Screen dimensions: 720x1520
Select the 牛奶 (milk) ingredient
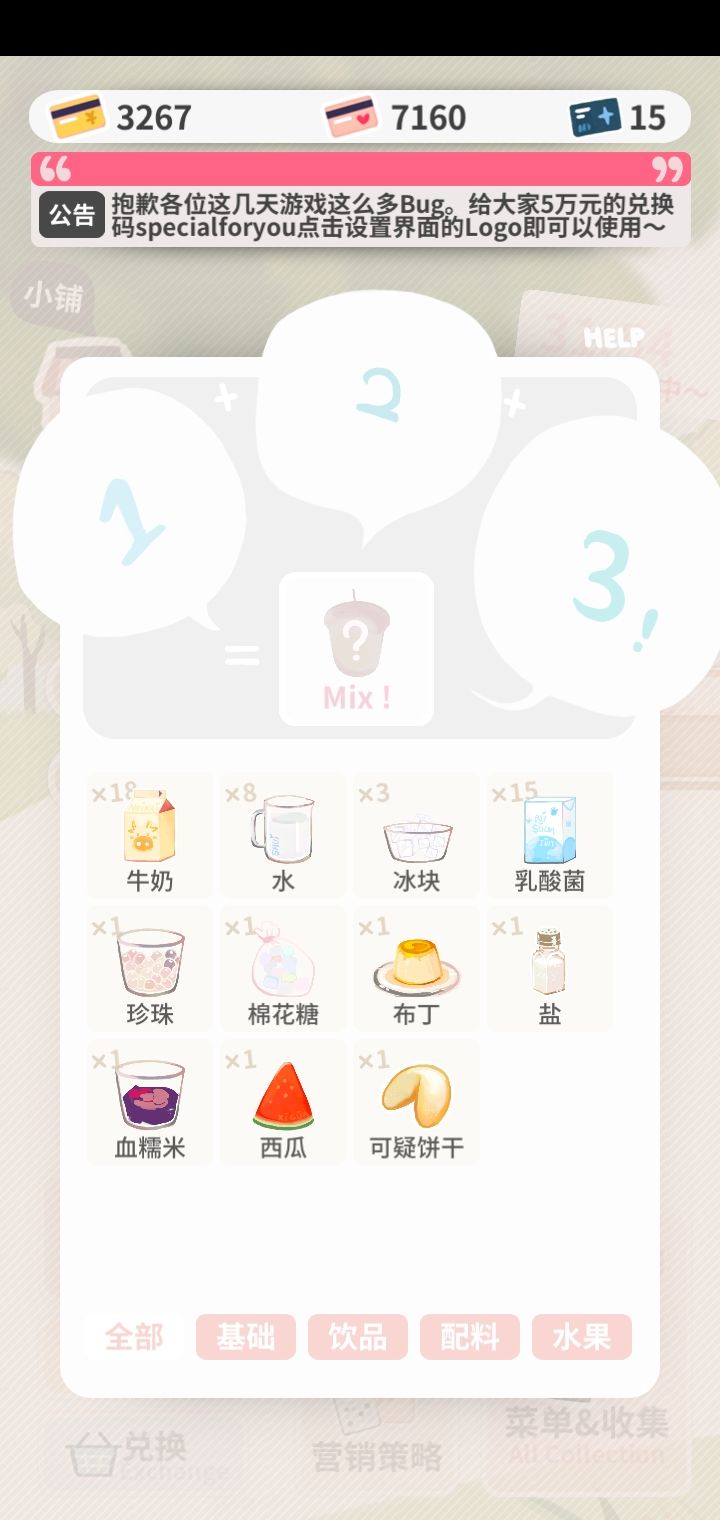(148, 835)
